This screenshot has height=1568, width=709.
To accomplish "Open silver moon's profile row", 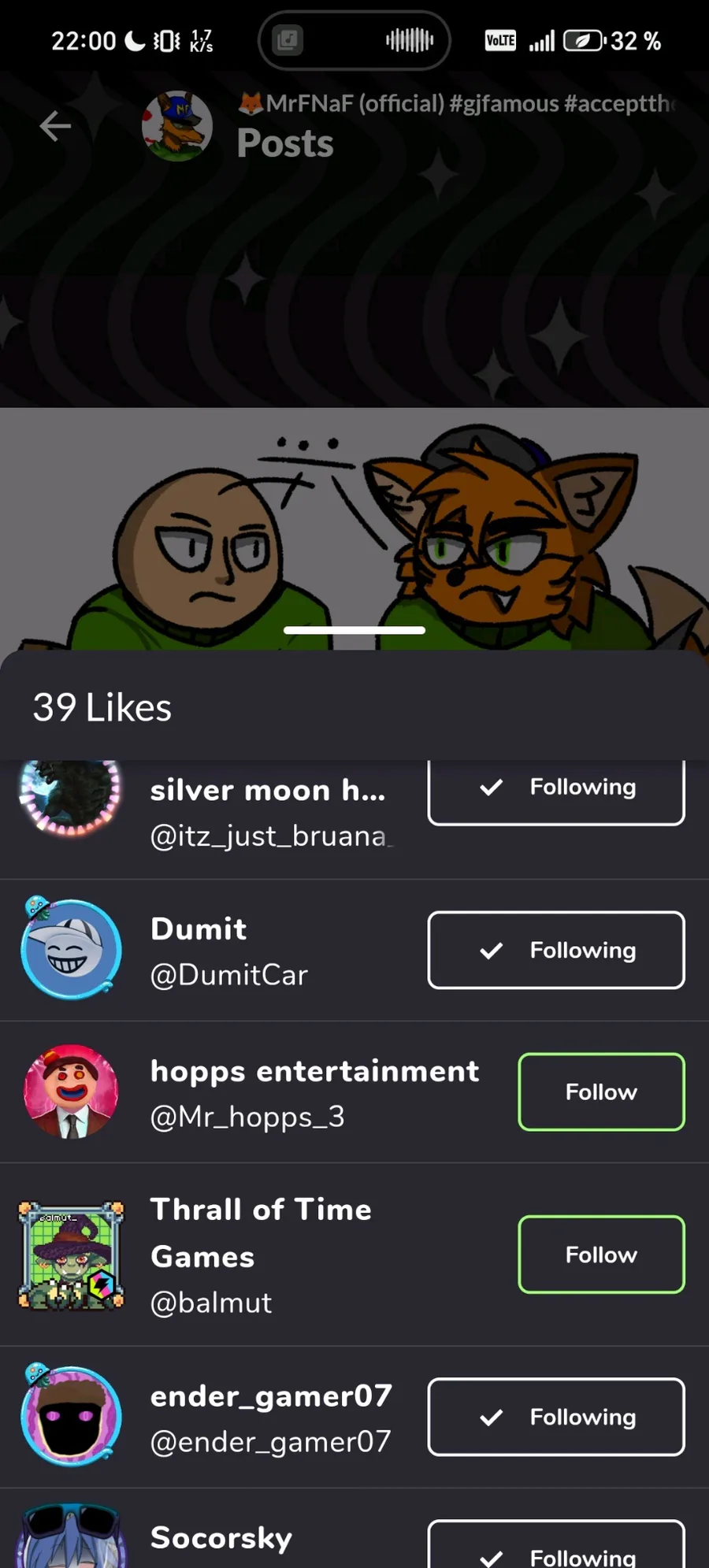I will coord(354,819).
